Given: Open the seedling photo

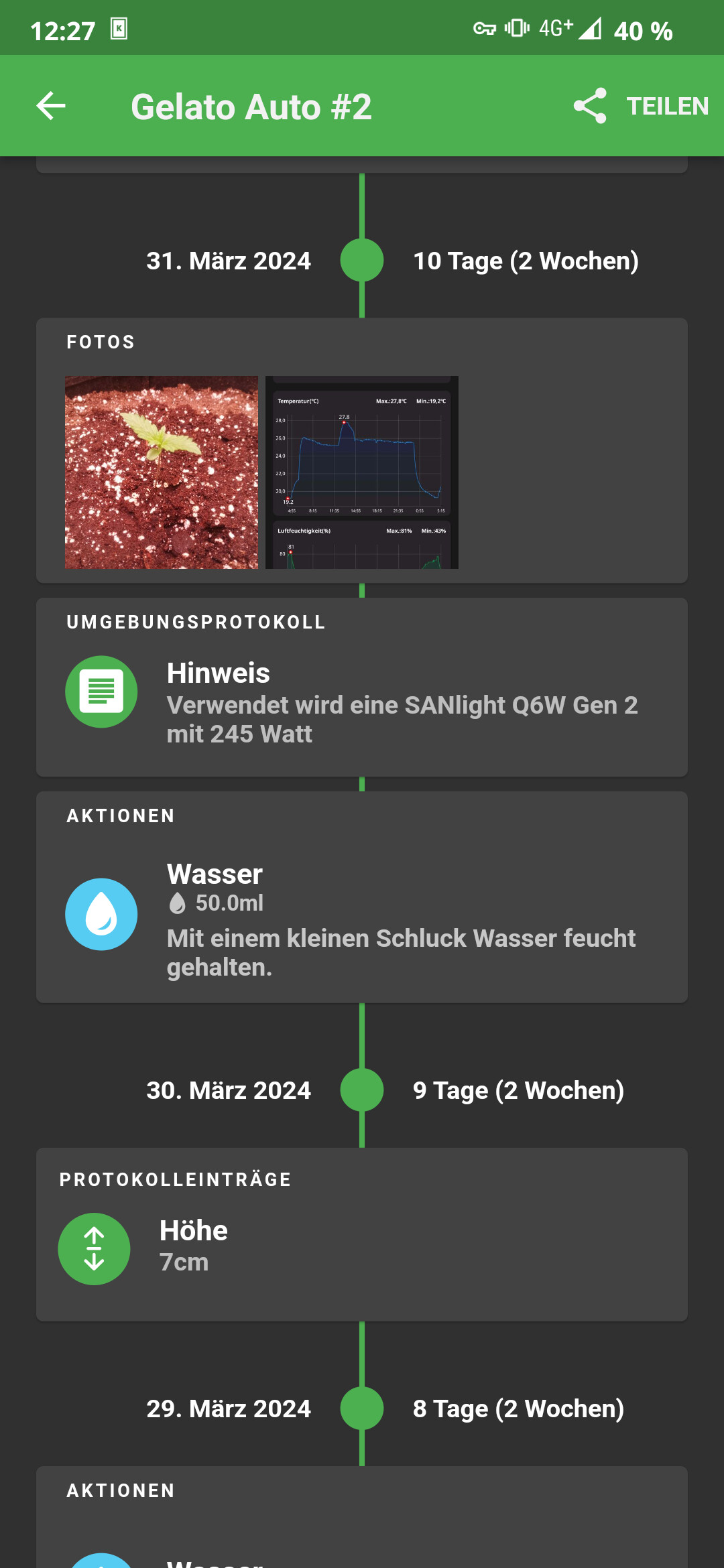Looking at the screenshot, I should coord(162,472).
